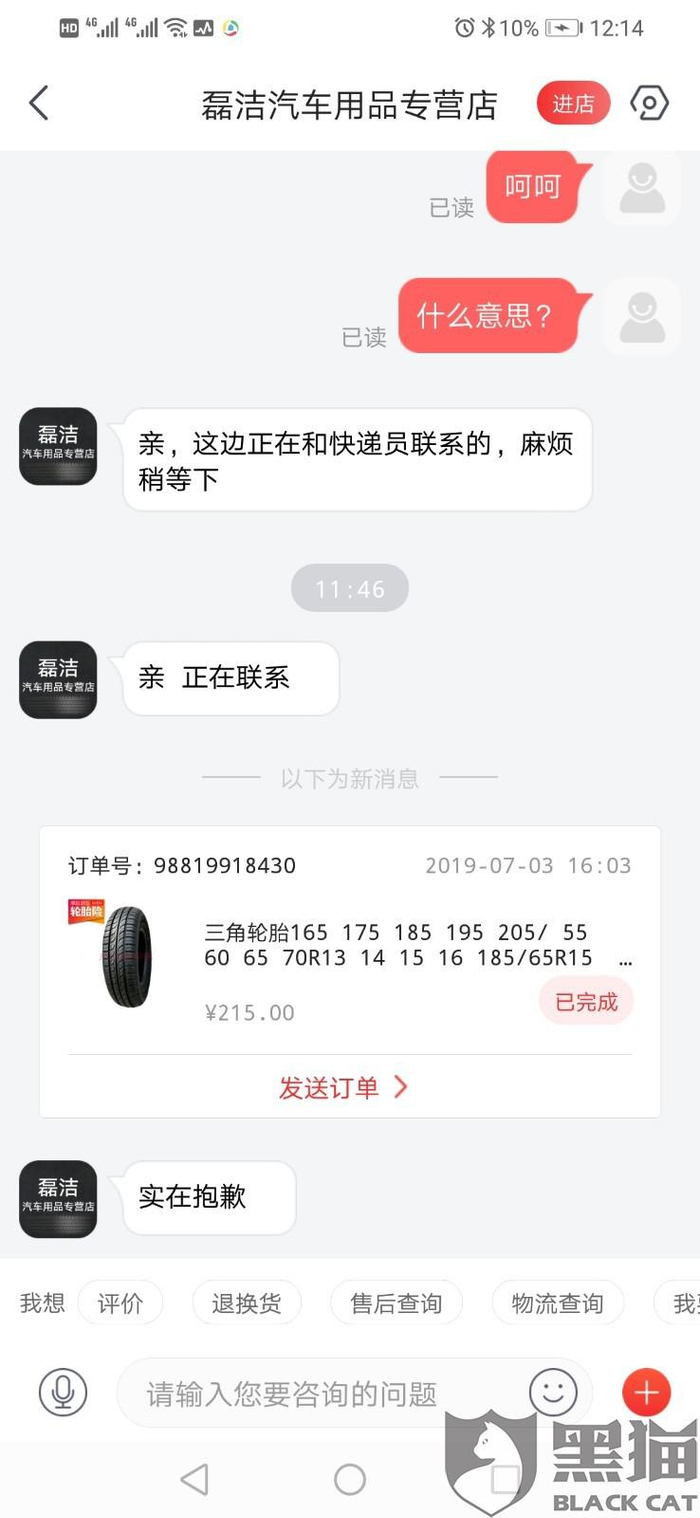
Task: Go back using the top-left arrow
Action: (x=38, y=103)
